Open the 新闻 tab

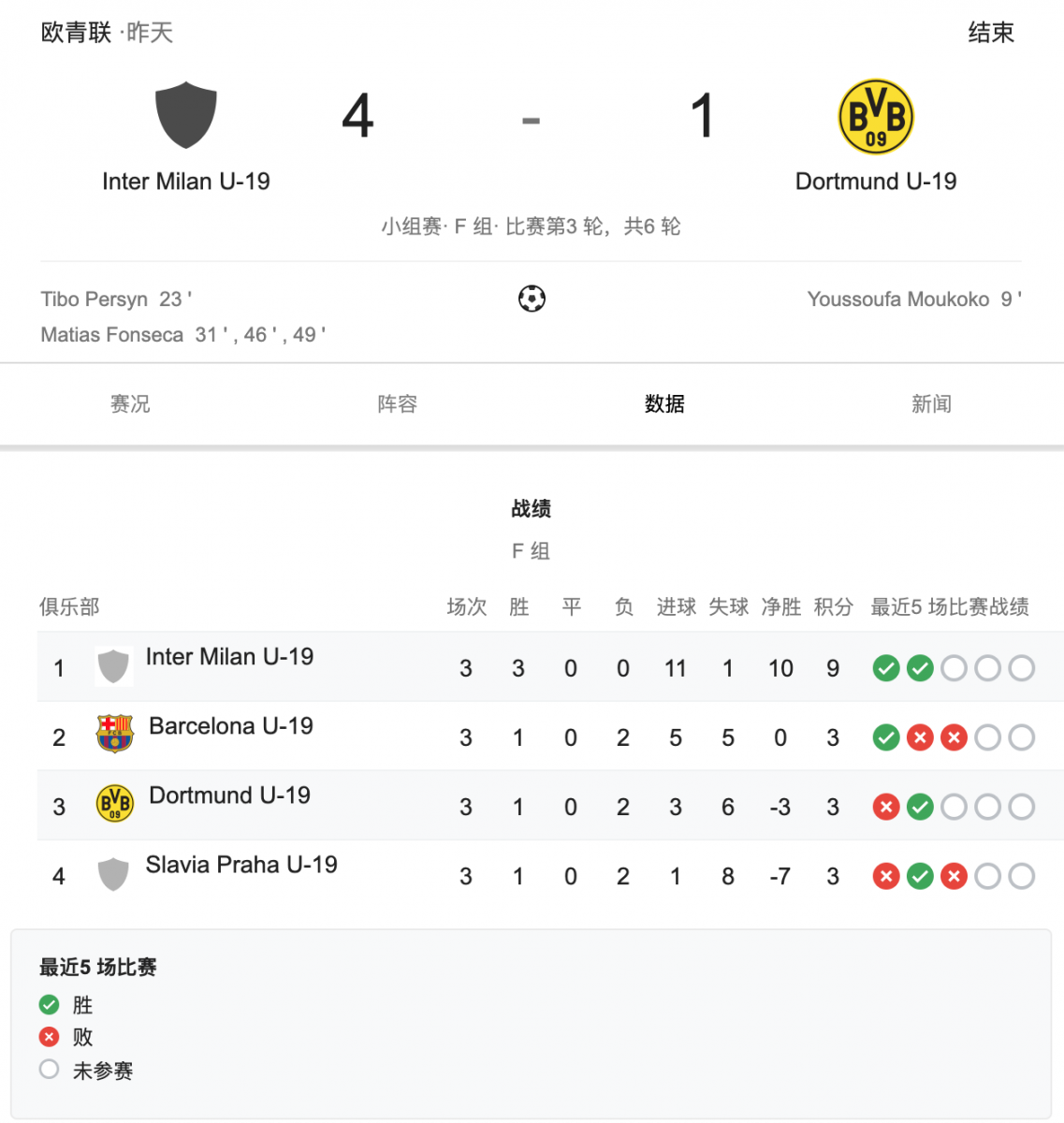[931, 403]
